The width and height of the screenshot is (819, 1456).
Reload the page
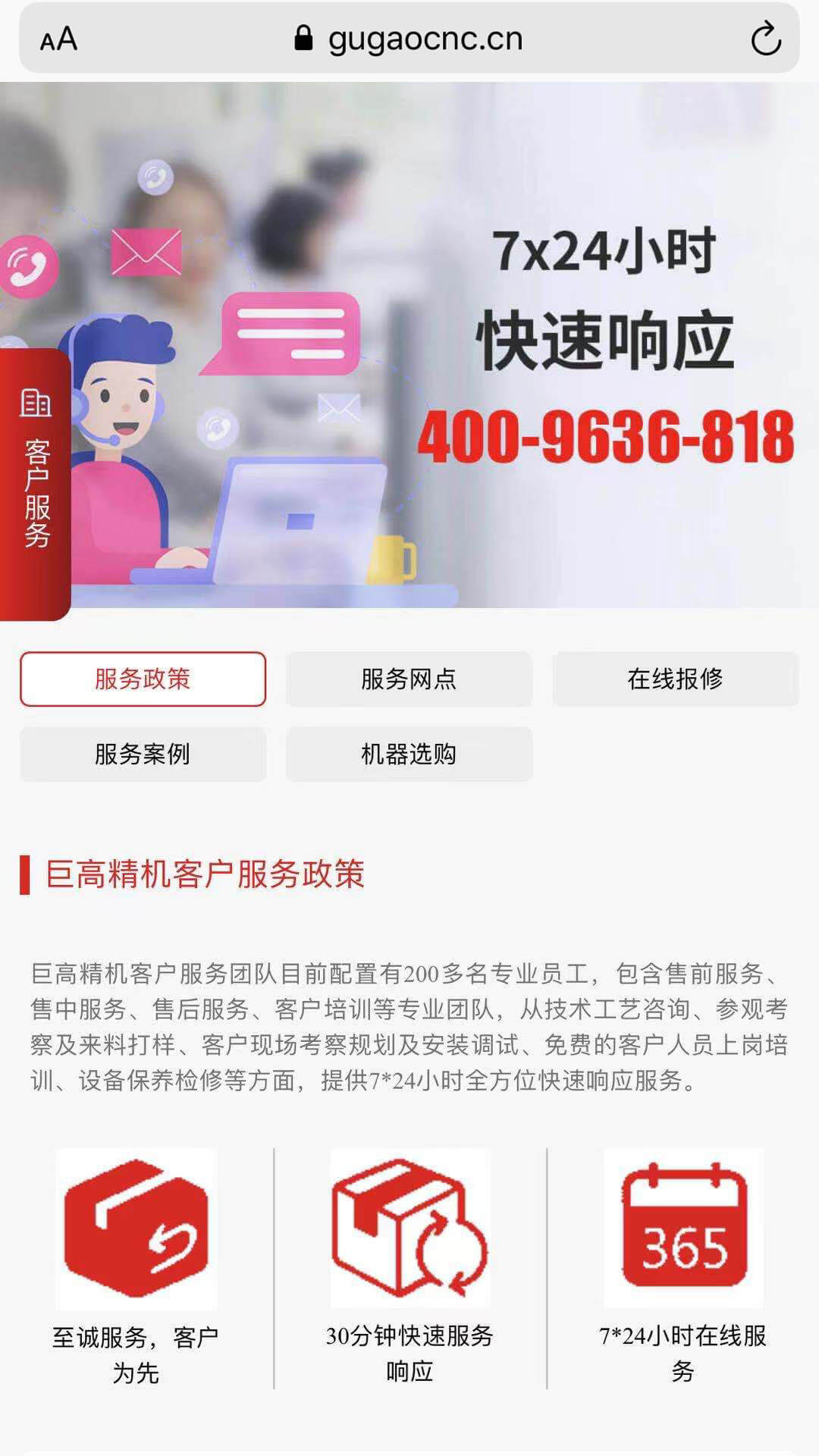pyautogui.click(x=765, y=39)
